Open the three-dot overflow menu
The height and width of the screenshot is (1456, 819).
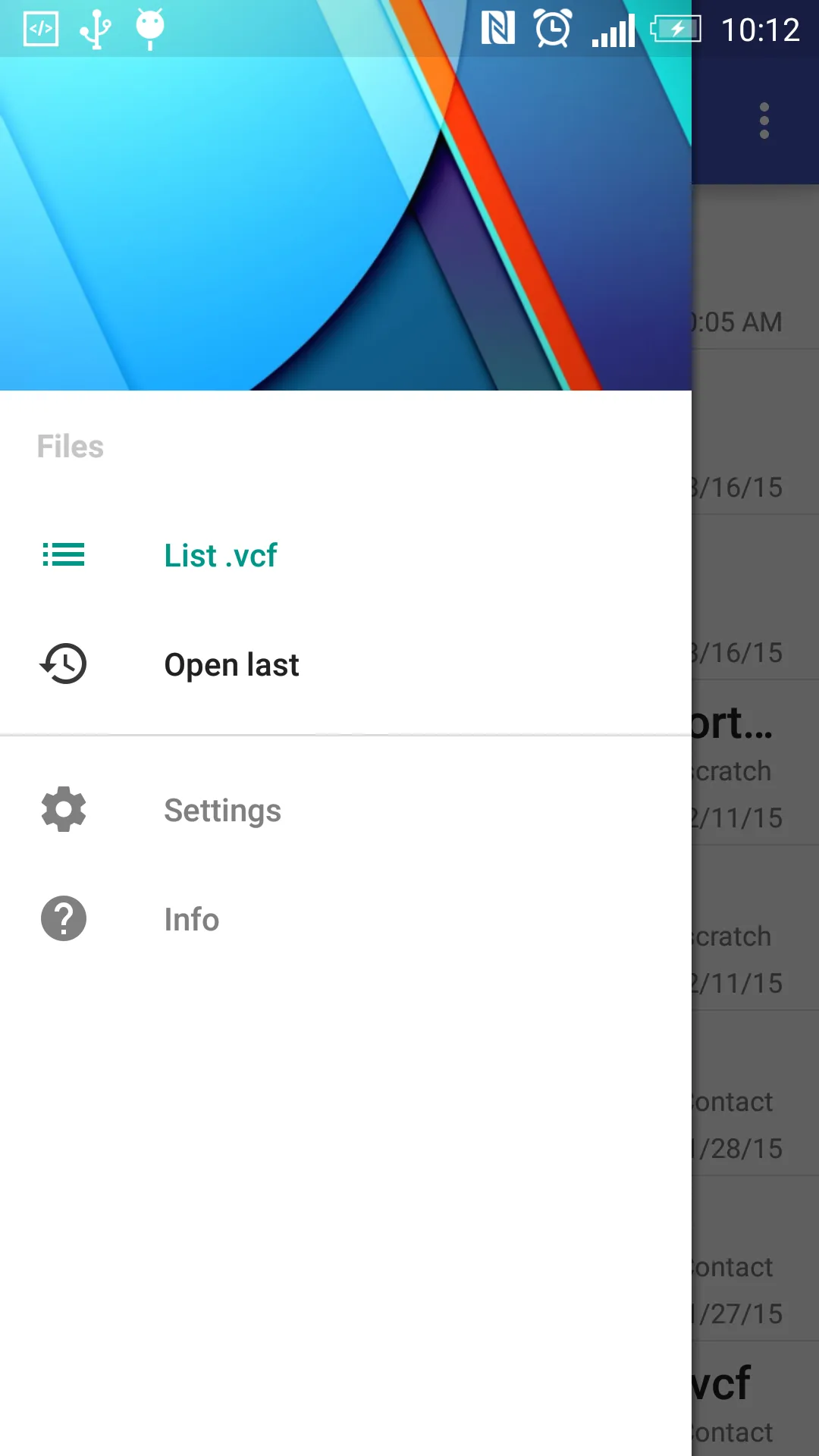coord(764,121)
